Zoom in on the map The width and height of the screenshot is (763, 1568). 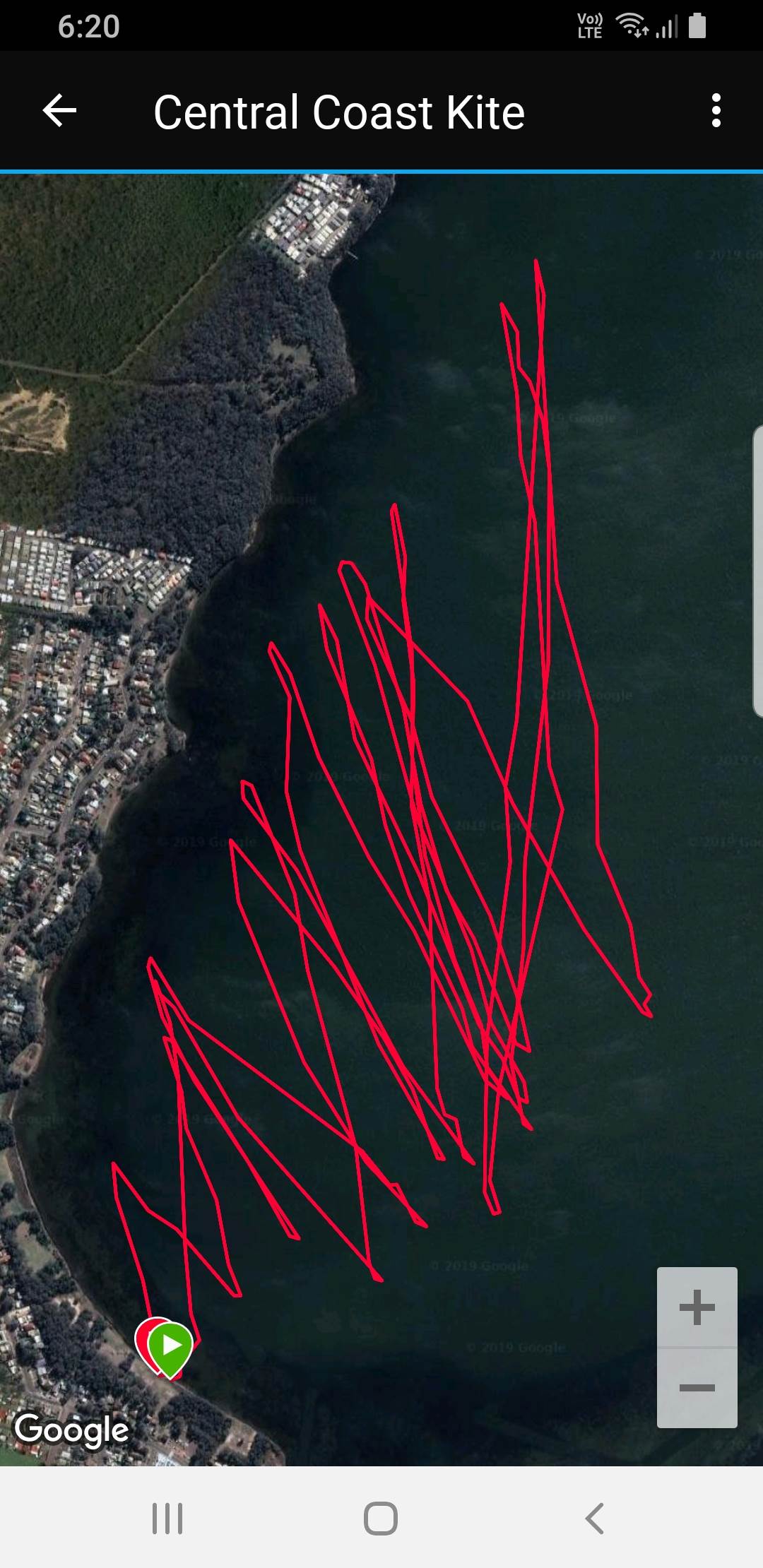(697, 1307)
